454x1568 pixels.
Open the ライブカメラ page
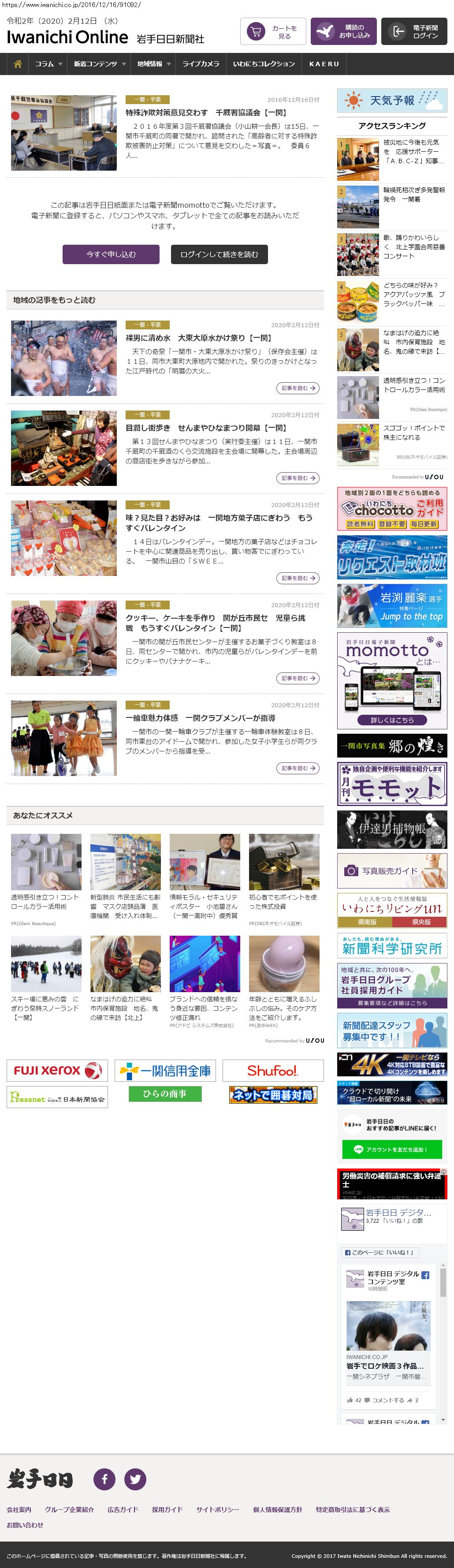(x=201, y=64)
